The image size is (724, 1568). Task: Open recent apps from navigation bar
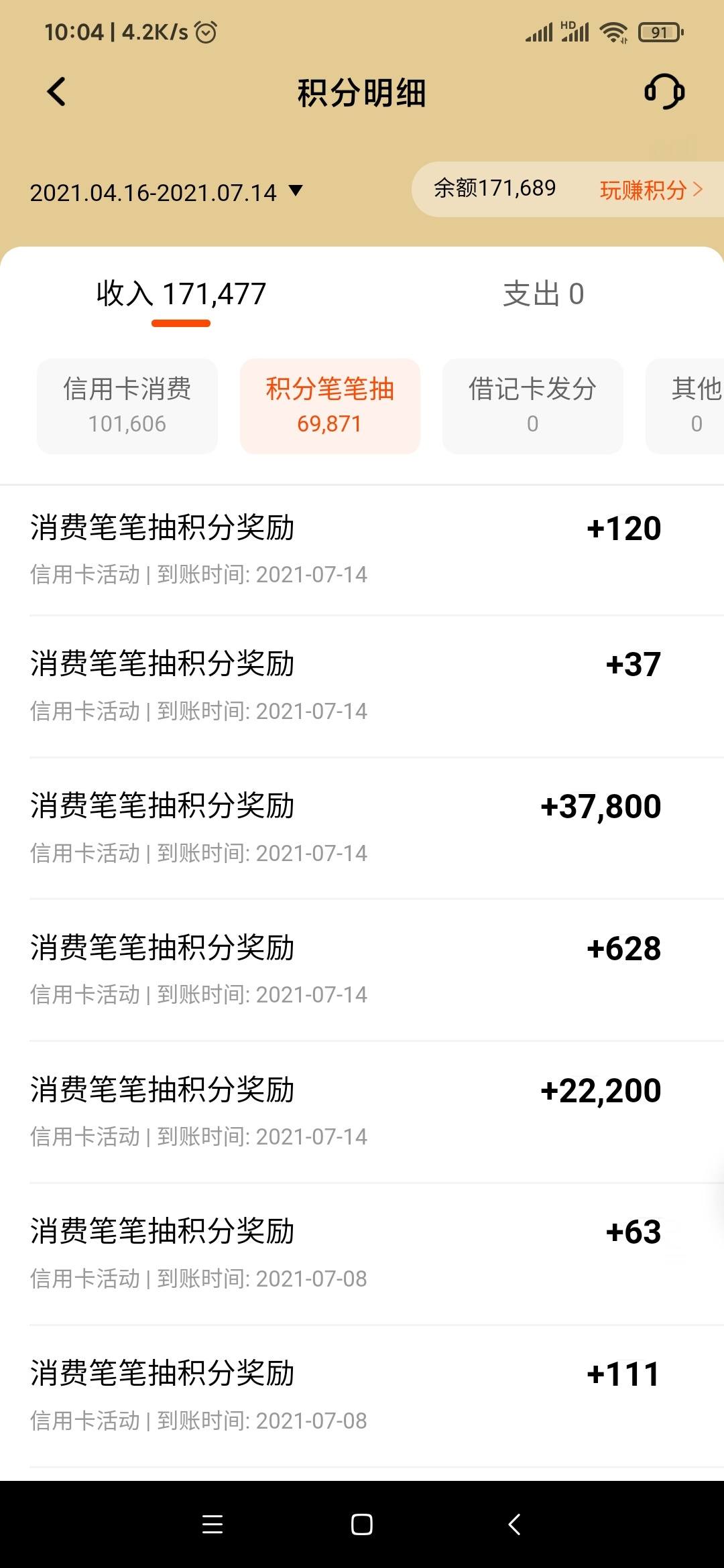coord(213,1524)
